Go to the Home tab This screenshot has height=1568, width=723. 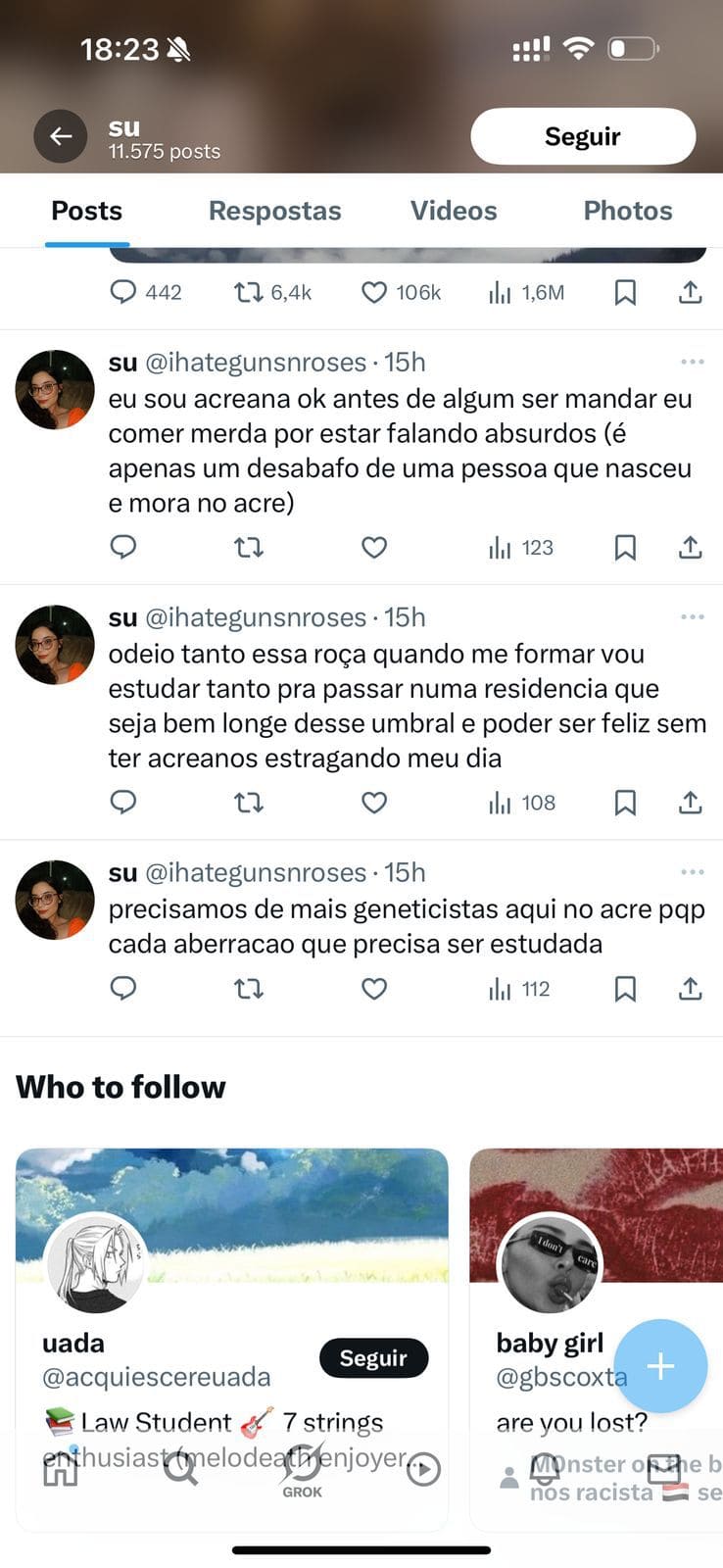61,1470
